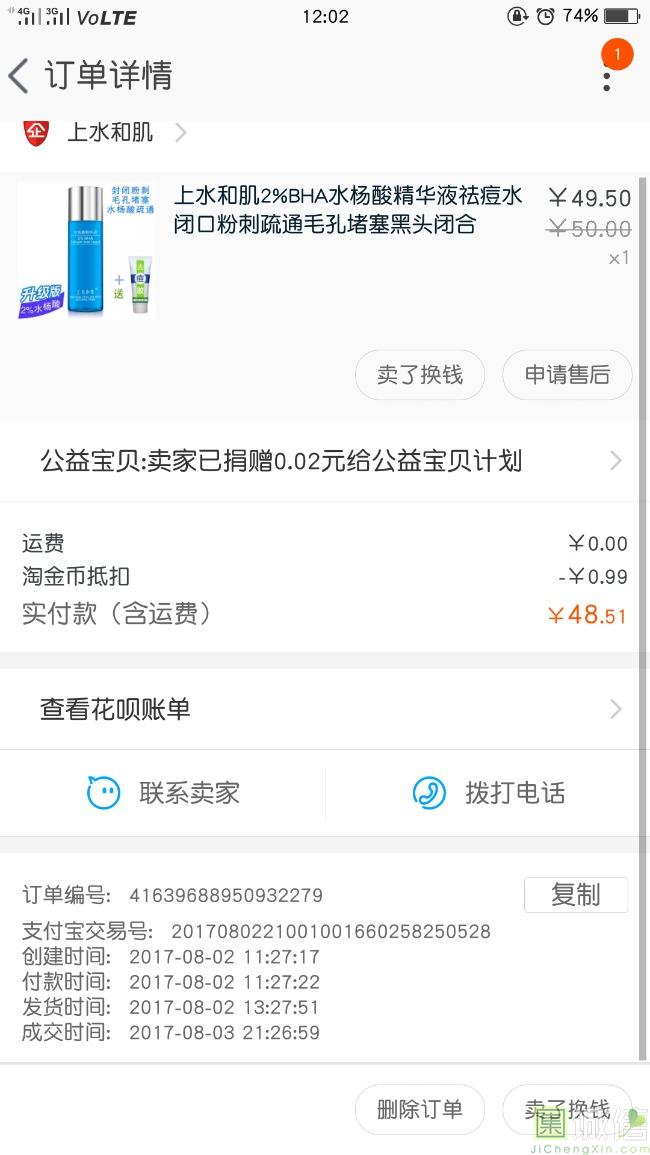Copy the order number with 复制

coord(575,895)
